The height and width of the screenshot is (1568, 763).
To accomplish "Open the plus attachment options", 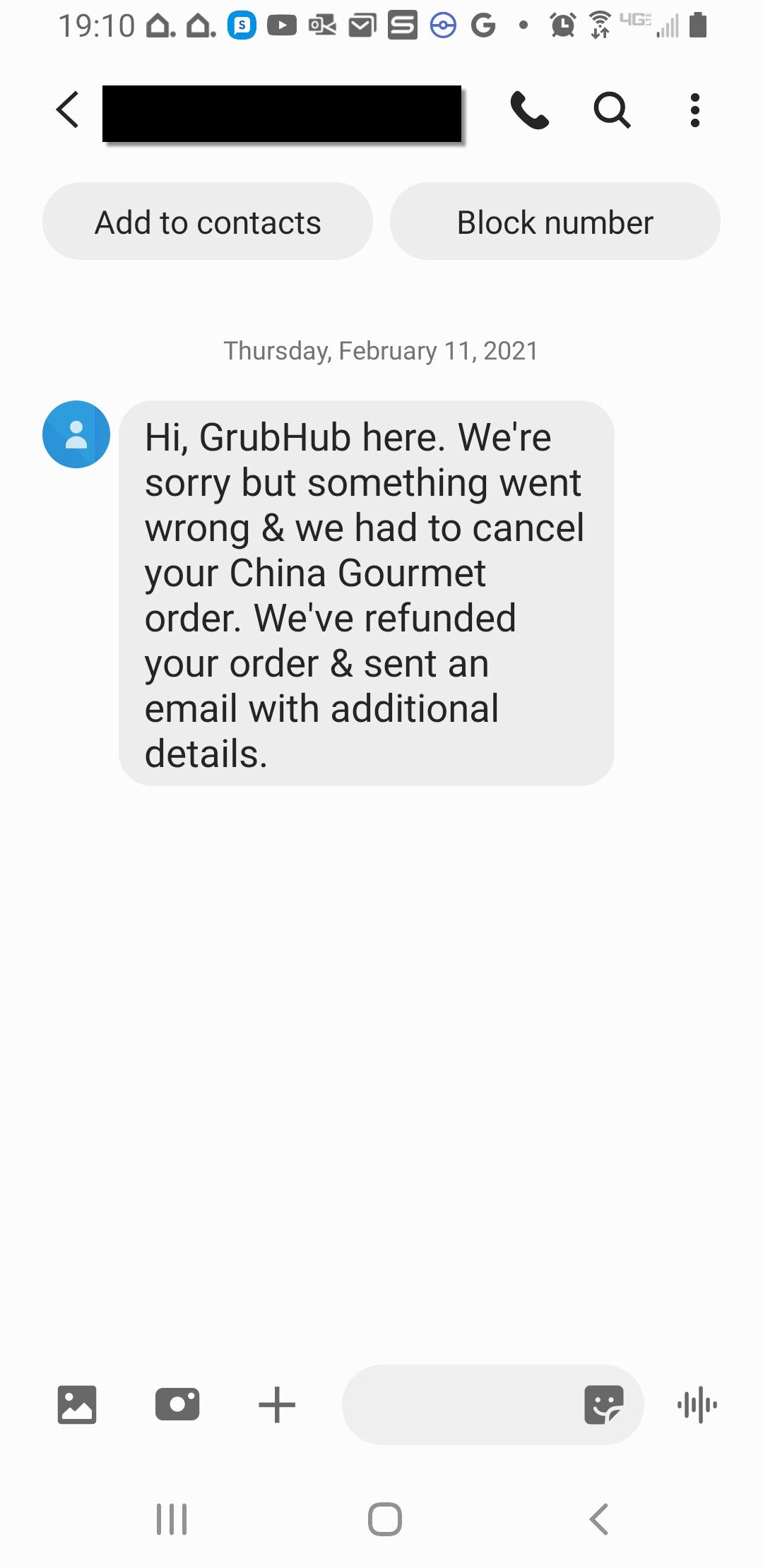I will tap(277, 1404).
